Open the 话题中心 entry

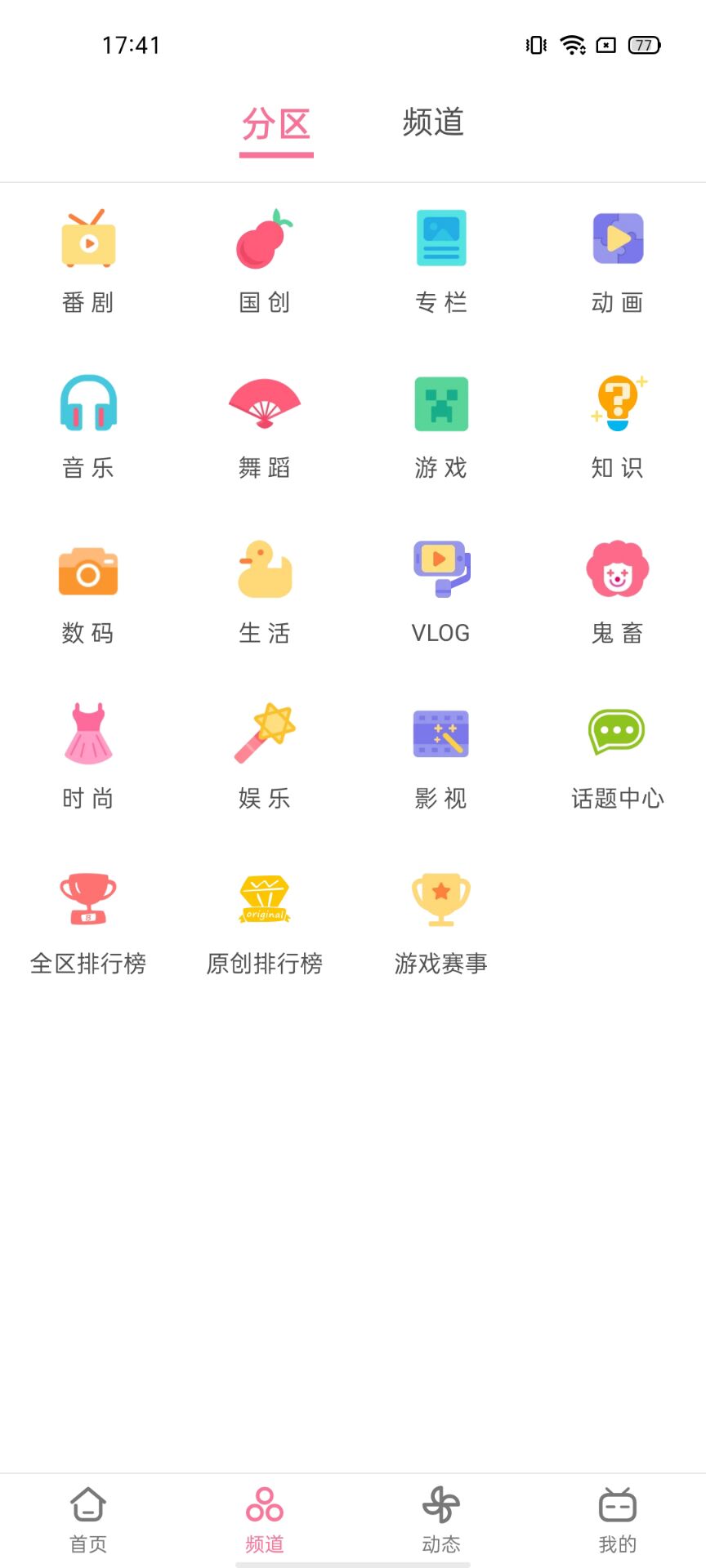tap(618, 757)
